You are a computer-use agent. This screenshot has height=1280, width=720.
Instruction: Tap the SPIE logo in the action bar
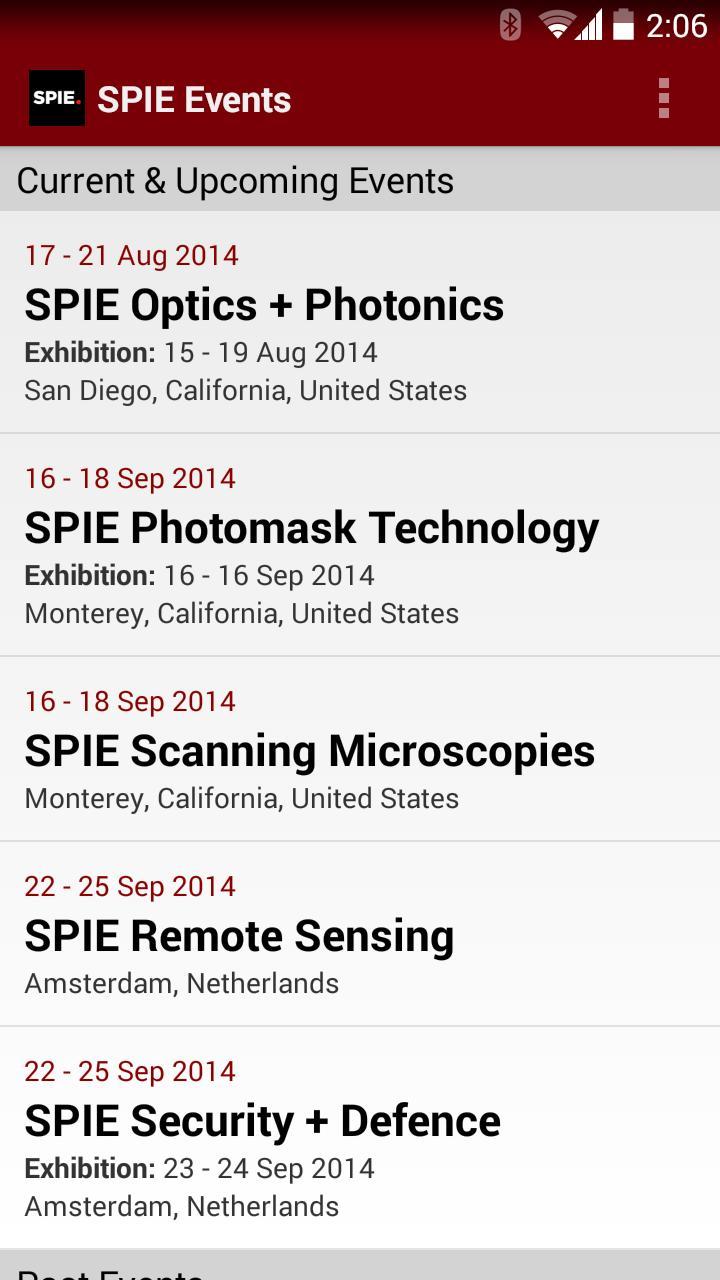tap(57, 98)
